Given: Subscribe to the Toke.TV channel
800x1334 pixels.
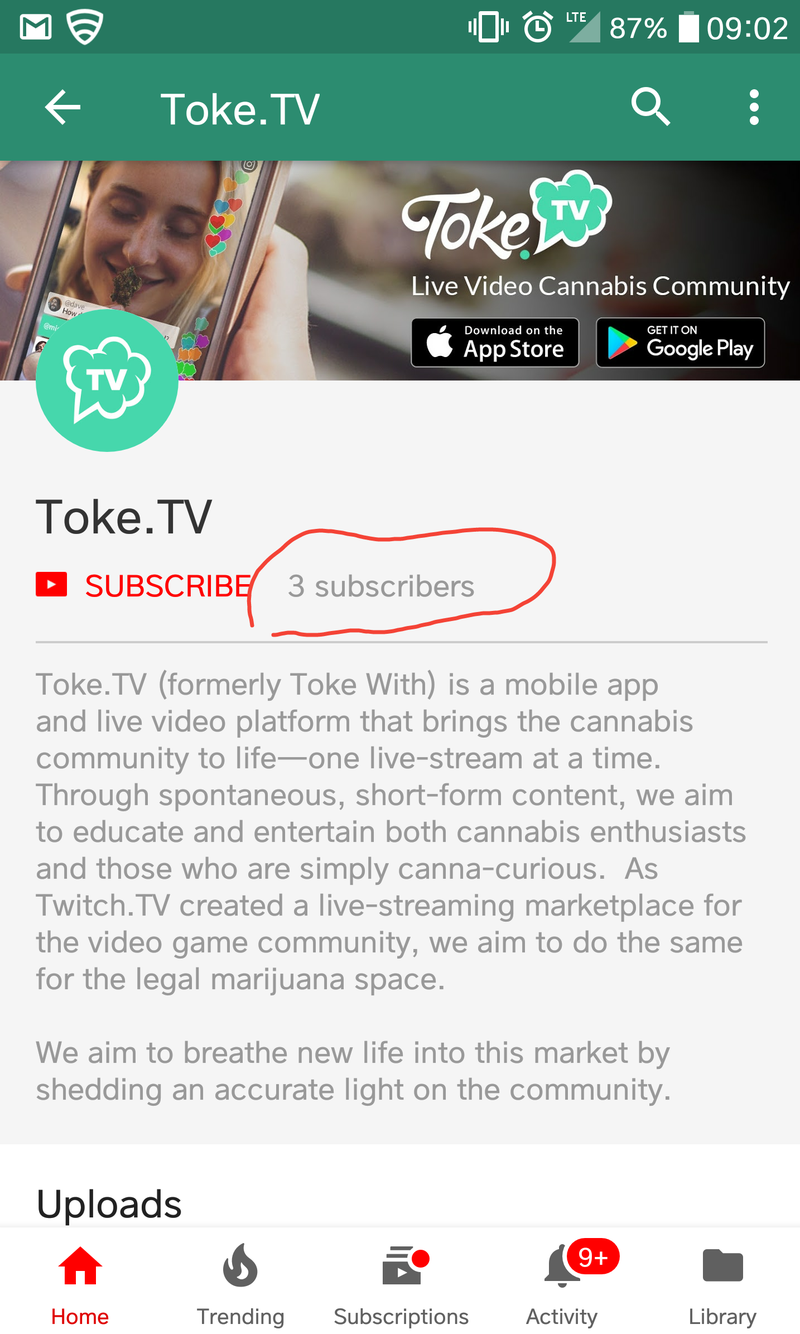Looking at the screenshot, I should (145, 585).
